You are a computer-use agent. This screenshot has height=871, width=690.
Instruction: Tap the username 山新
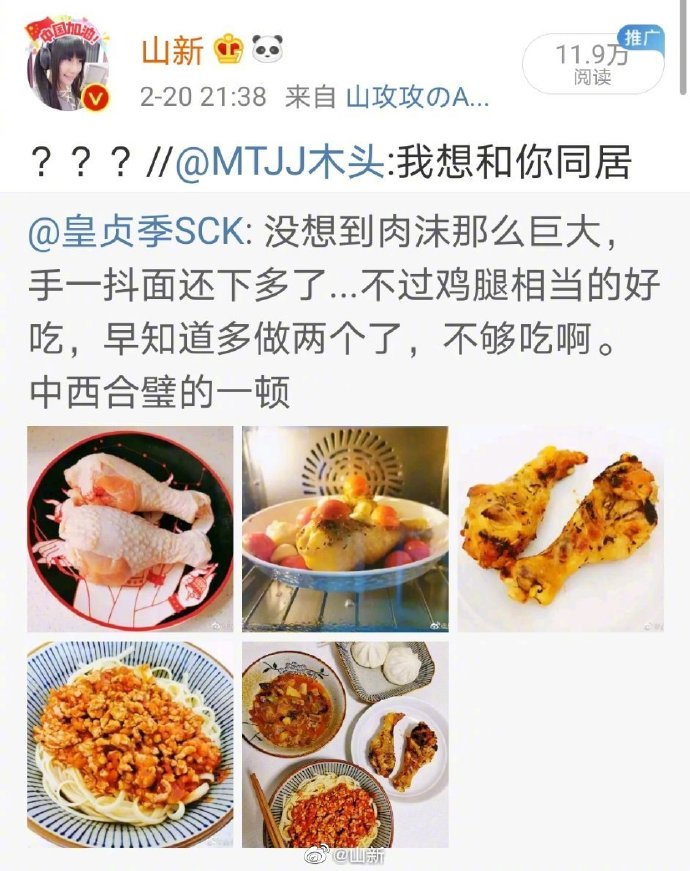coord(172,50)
